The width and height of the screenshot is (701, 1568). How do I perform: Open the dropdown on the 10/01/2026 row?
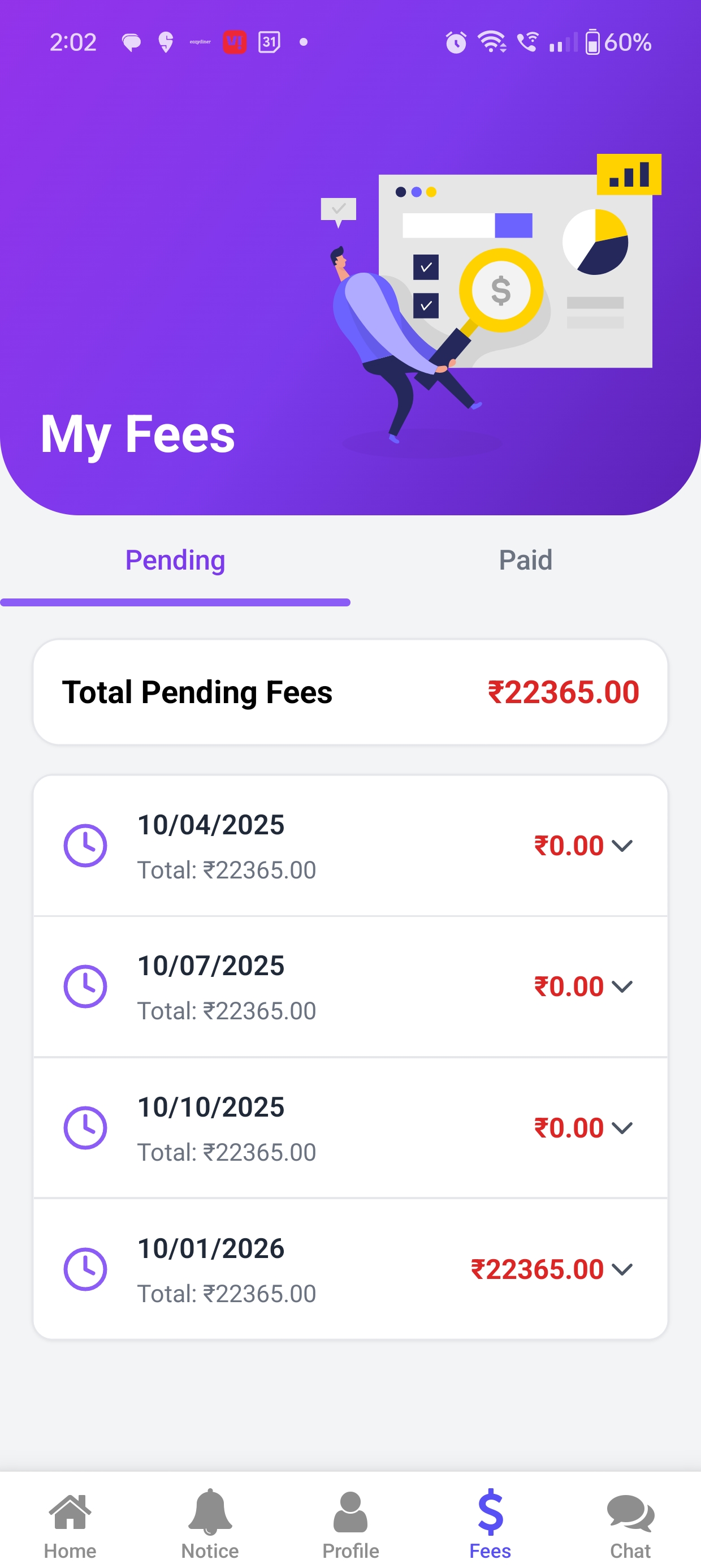[x=623, y=1269]
